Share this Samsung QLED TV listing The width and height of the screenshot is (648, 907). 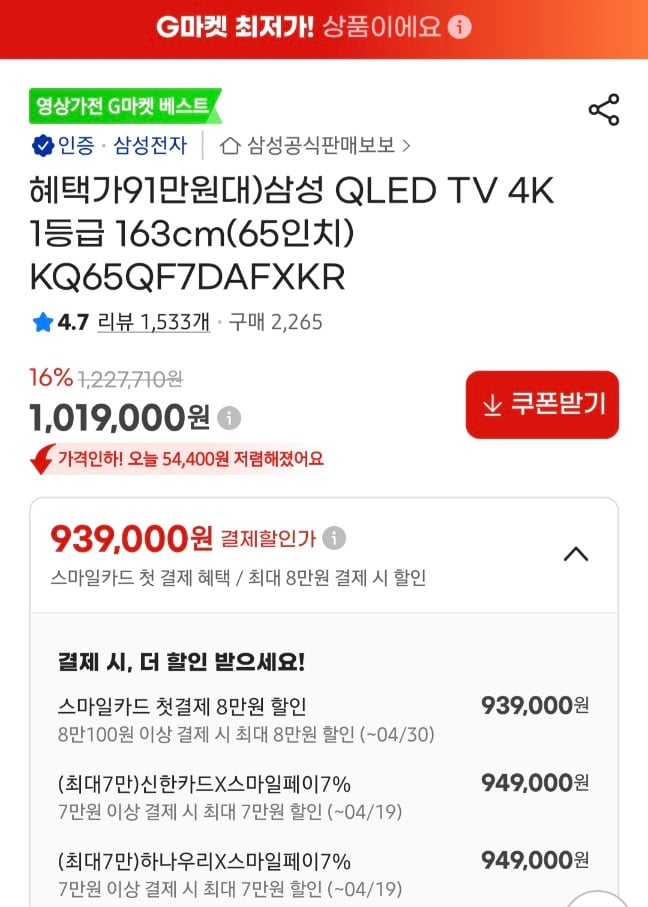pos(604,110)
